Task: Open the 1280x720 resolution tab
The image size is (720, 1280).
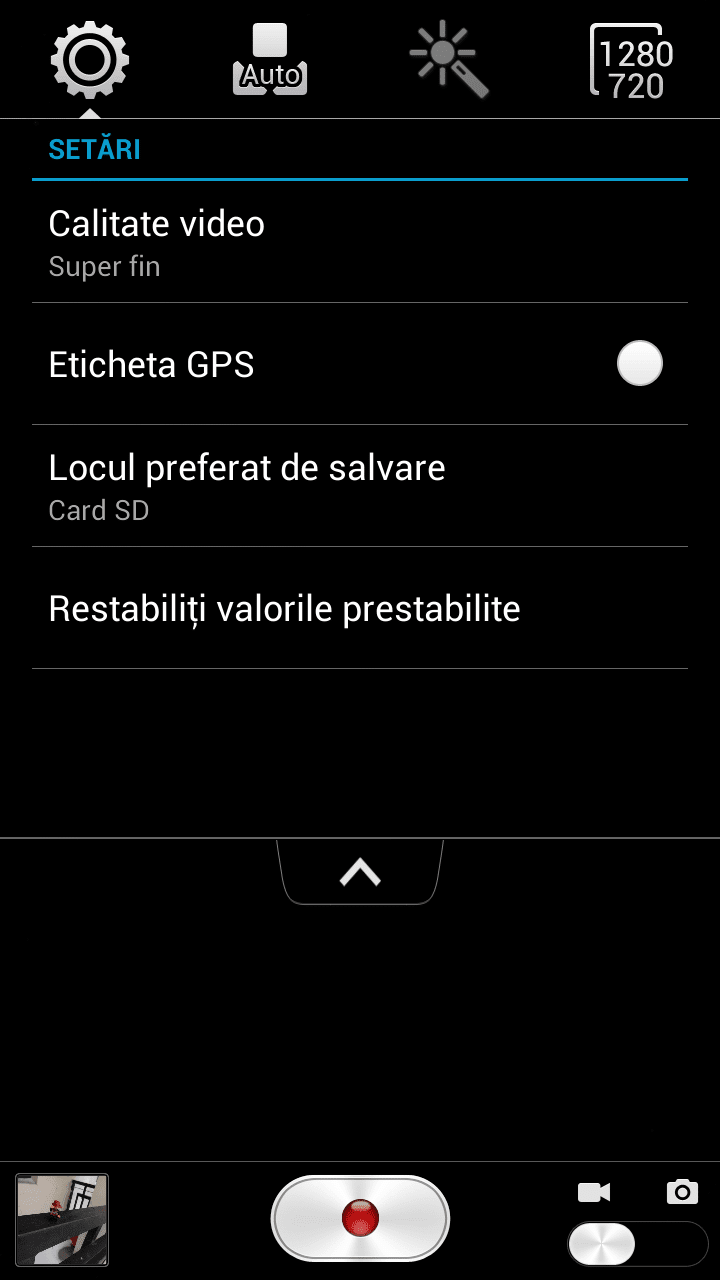Action: click(x=632, y=62)
